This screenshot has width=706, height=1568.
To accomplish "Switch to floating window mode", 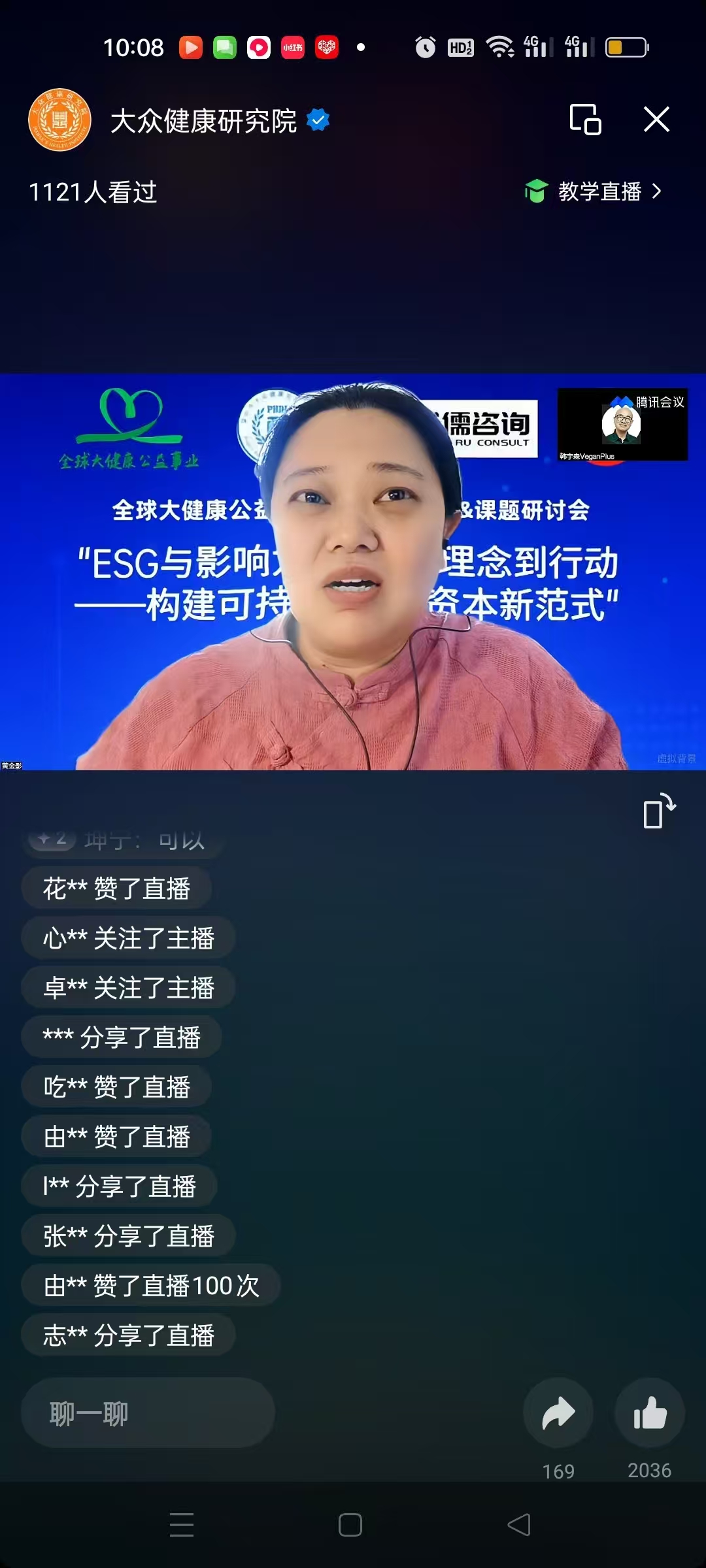I will [585, 120].
